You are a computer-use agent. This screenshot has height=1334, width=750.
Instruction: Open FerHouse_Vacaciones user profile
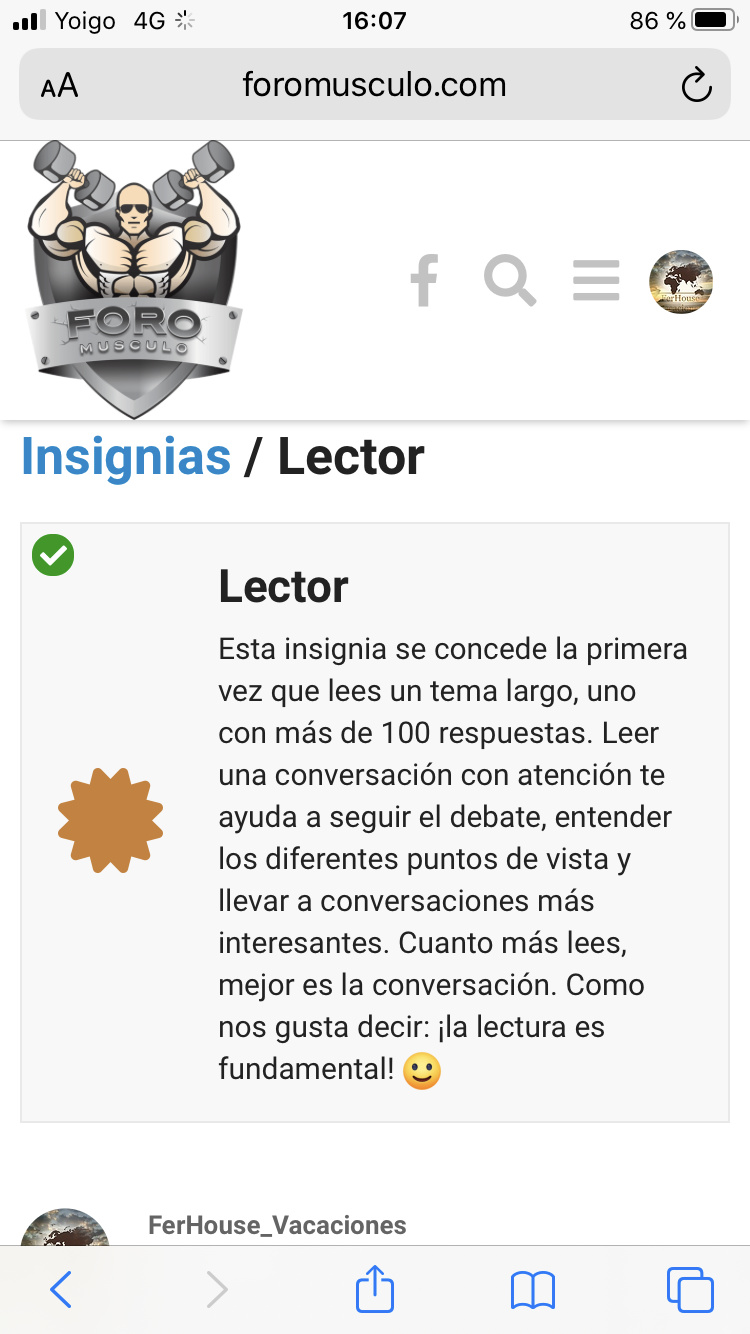coord(277,1225)
